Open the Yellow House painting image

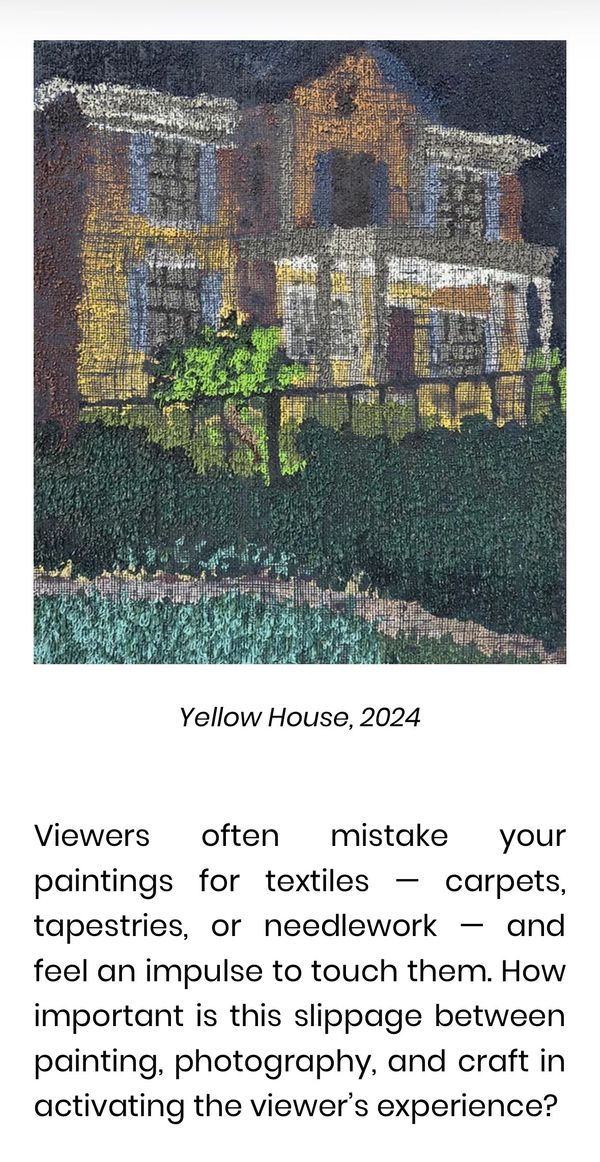point(300,352)
